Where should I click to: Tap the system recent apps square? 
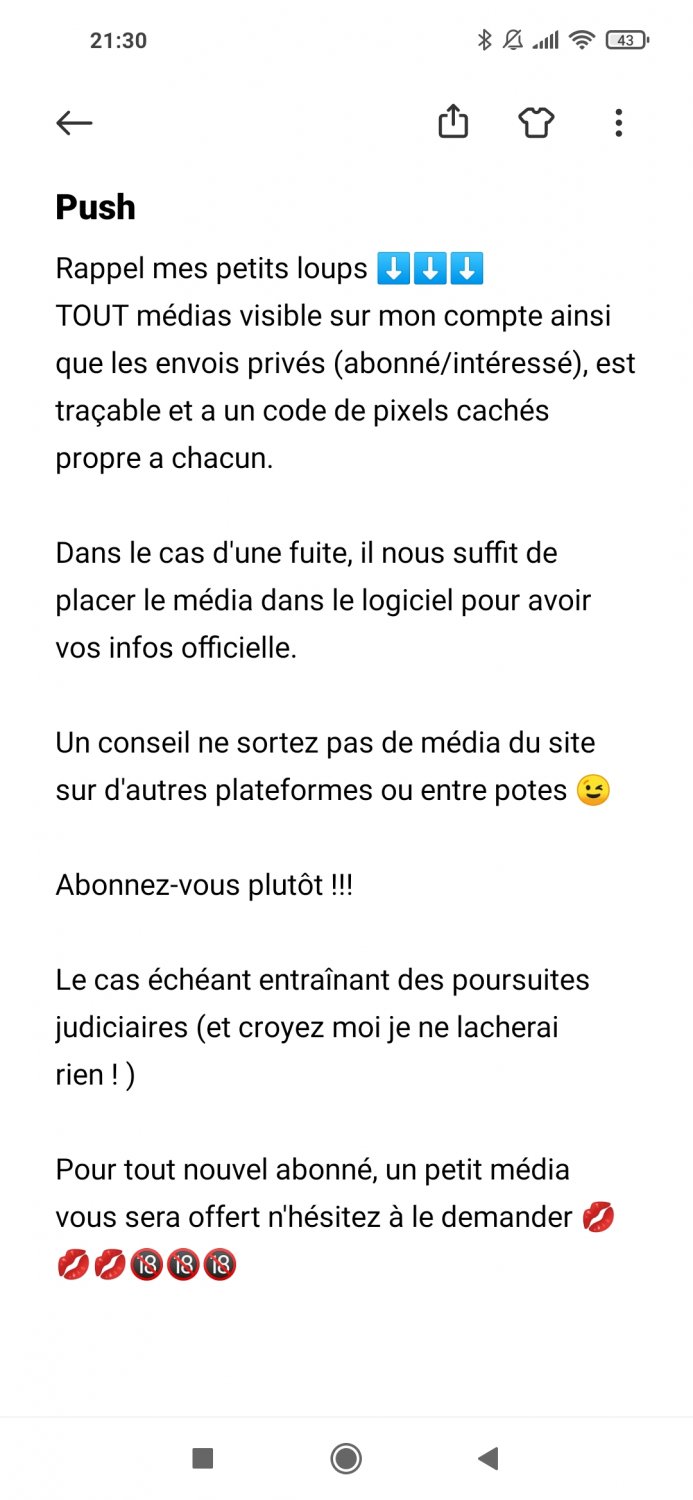203,1459
